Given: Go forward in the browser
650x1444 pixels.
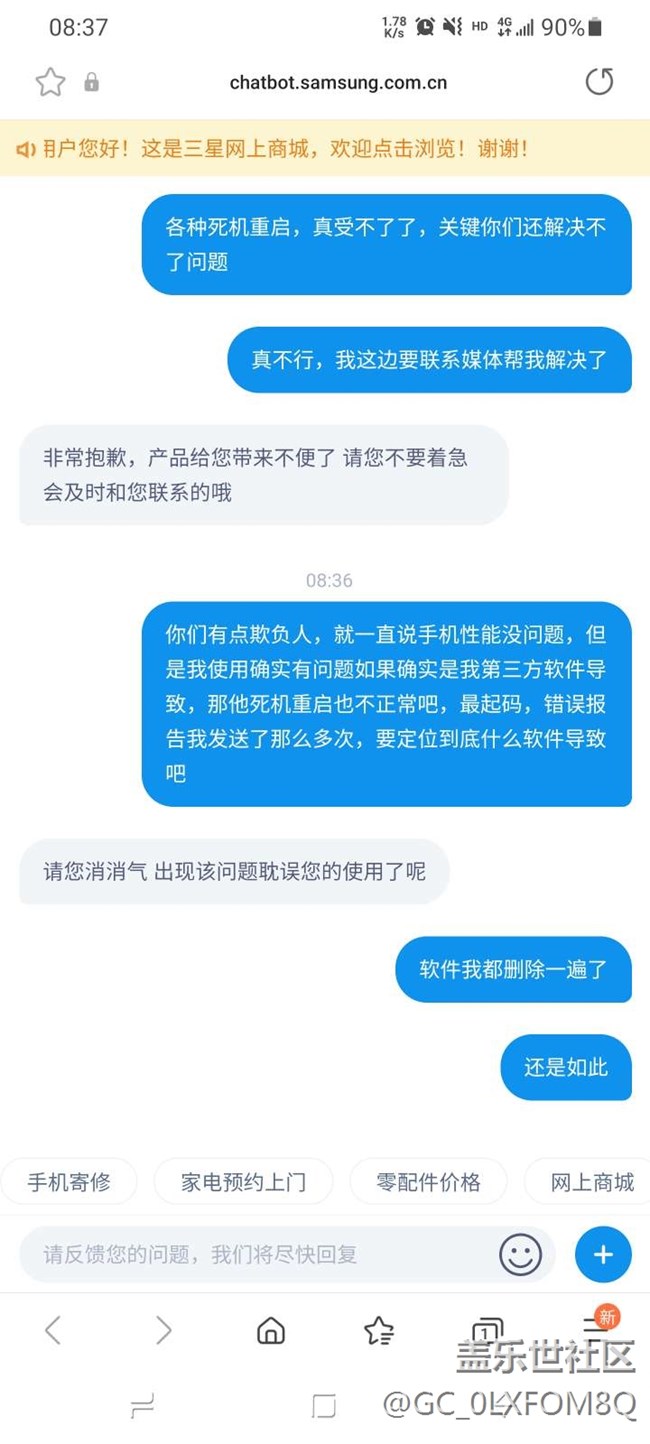Looking at the screenshot, I should point(163,1330).
